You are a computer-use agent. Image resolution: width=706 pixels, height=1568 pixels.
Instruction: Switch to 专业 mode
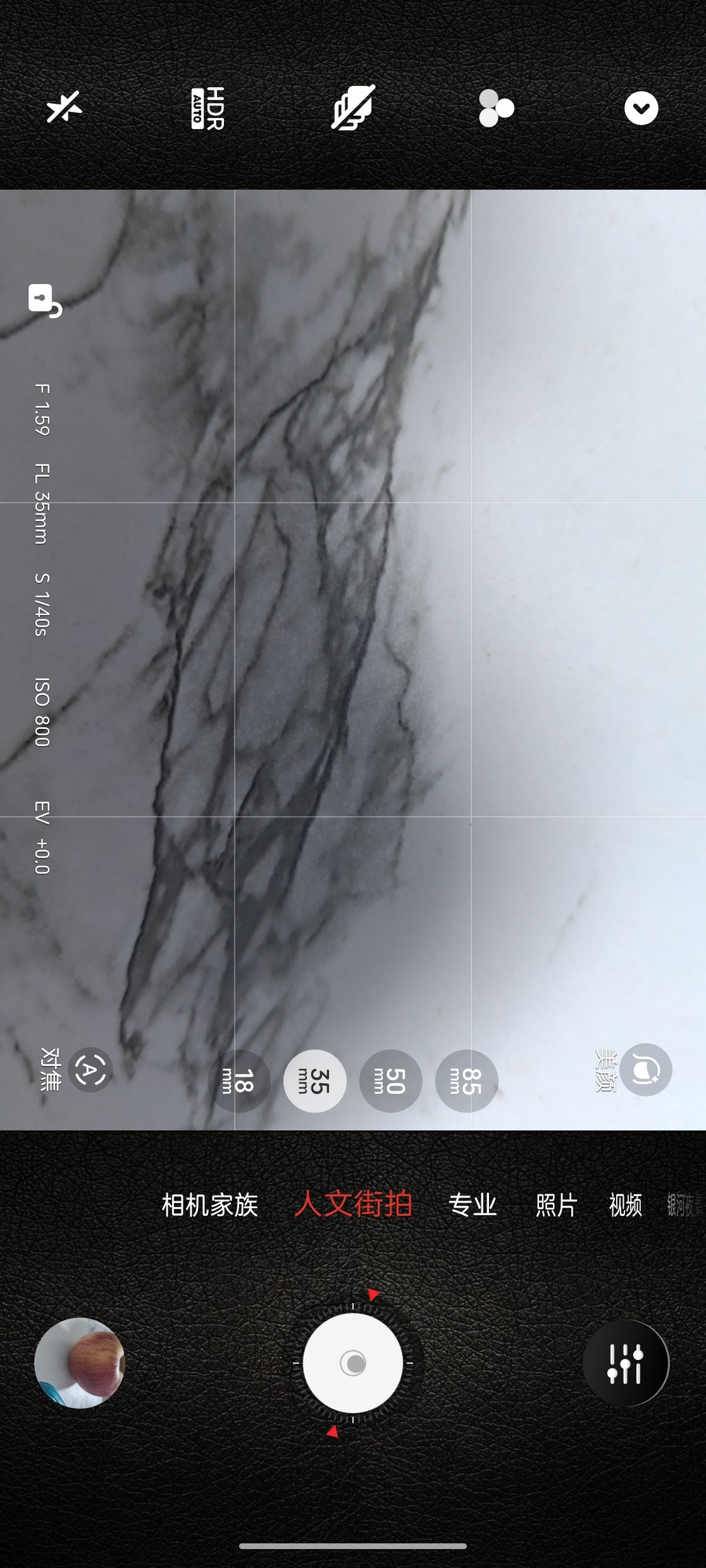pos(473,1204)
